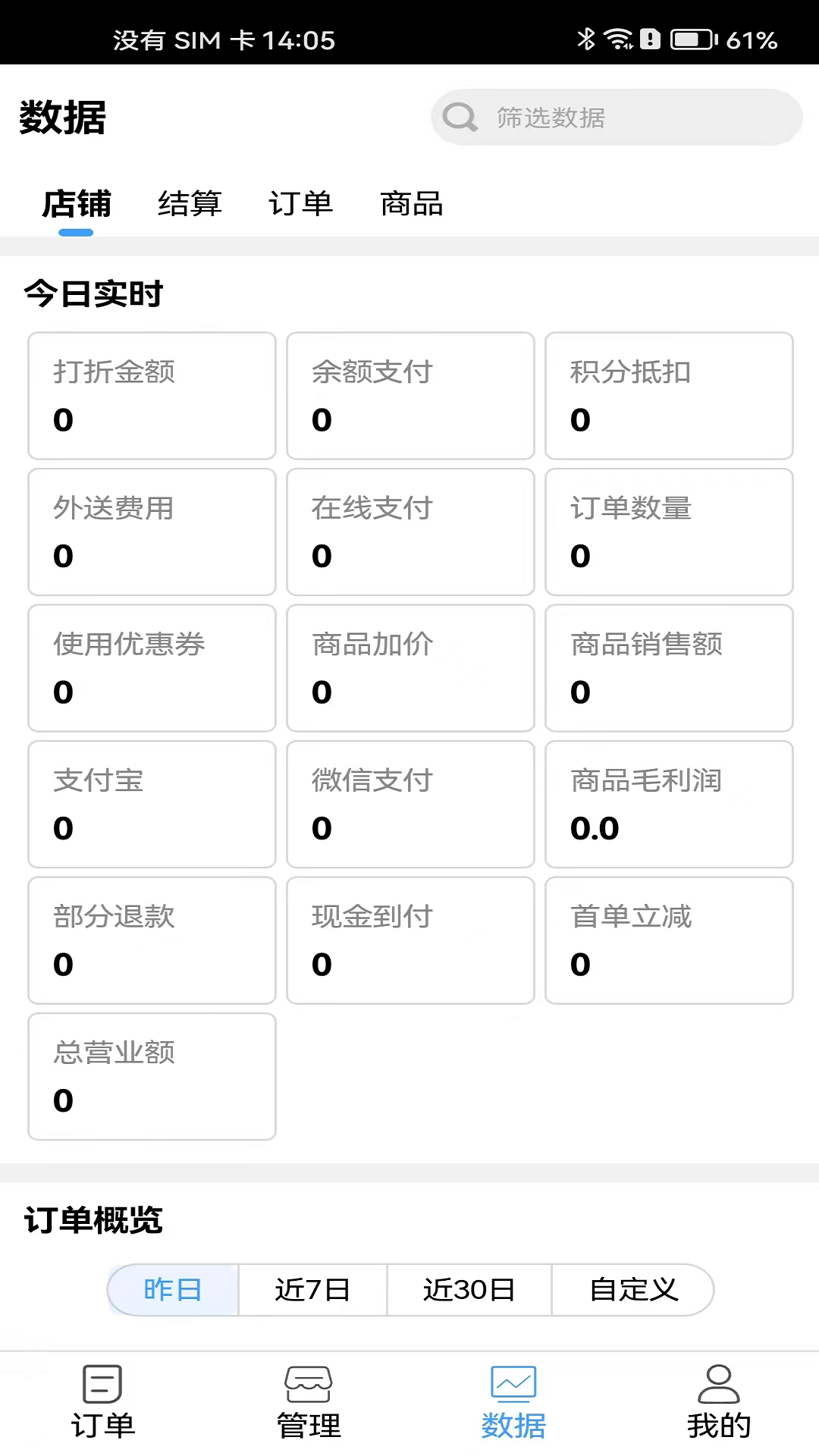Choose 自定义 date range option
Screen dimensions: 819x1456
[634, 1289]
